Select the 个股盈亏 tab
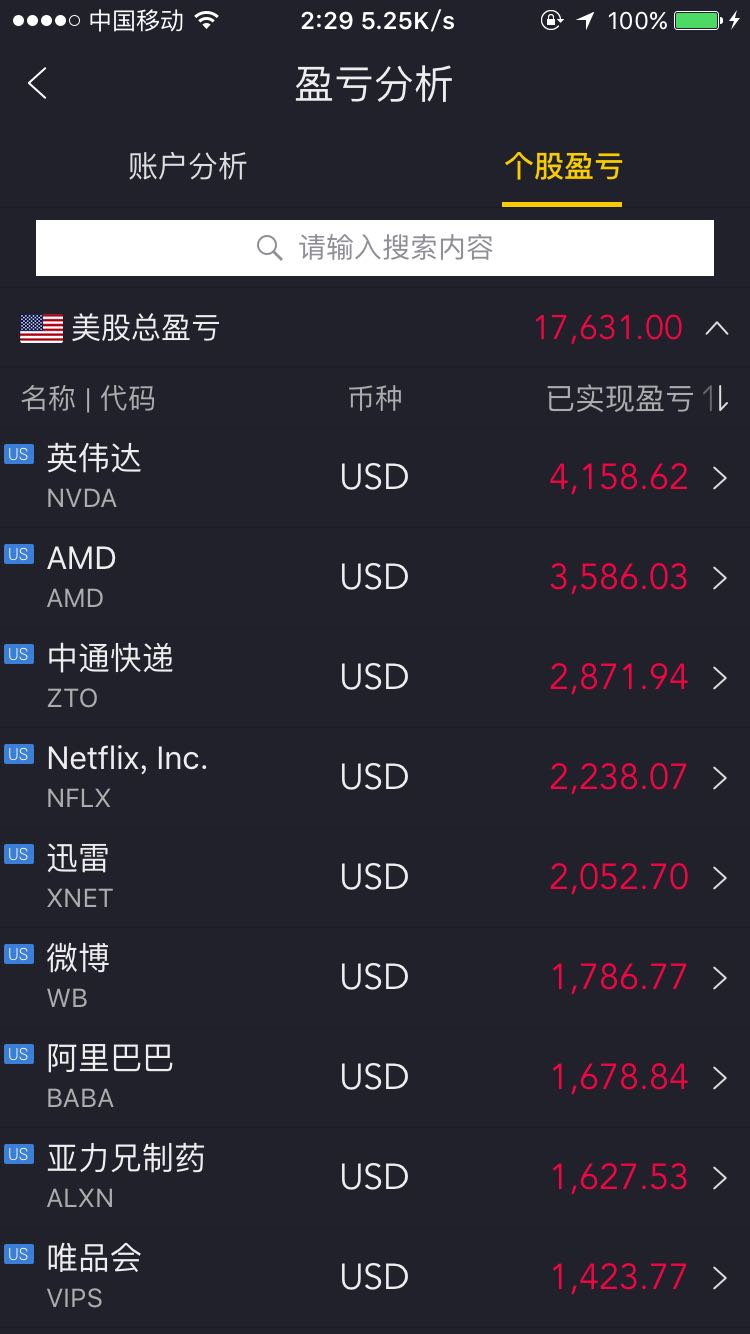The image size is (750, 1334). tap(563, 166)
